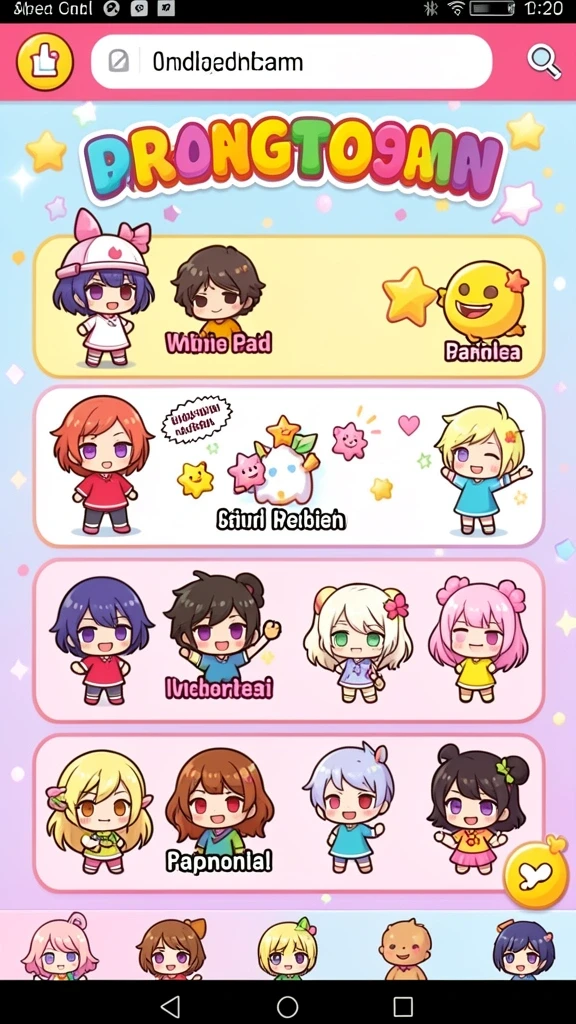Tap the yellow thumbs-up button
The height and width of the screenshot is (1024, 576).
(44, 62)
